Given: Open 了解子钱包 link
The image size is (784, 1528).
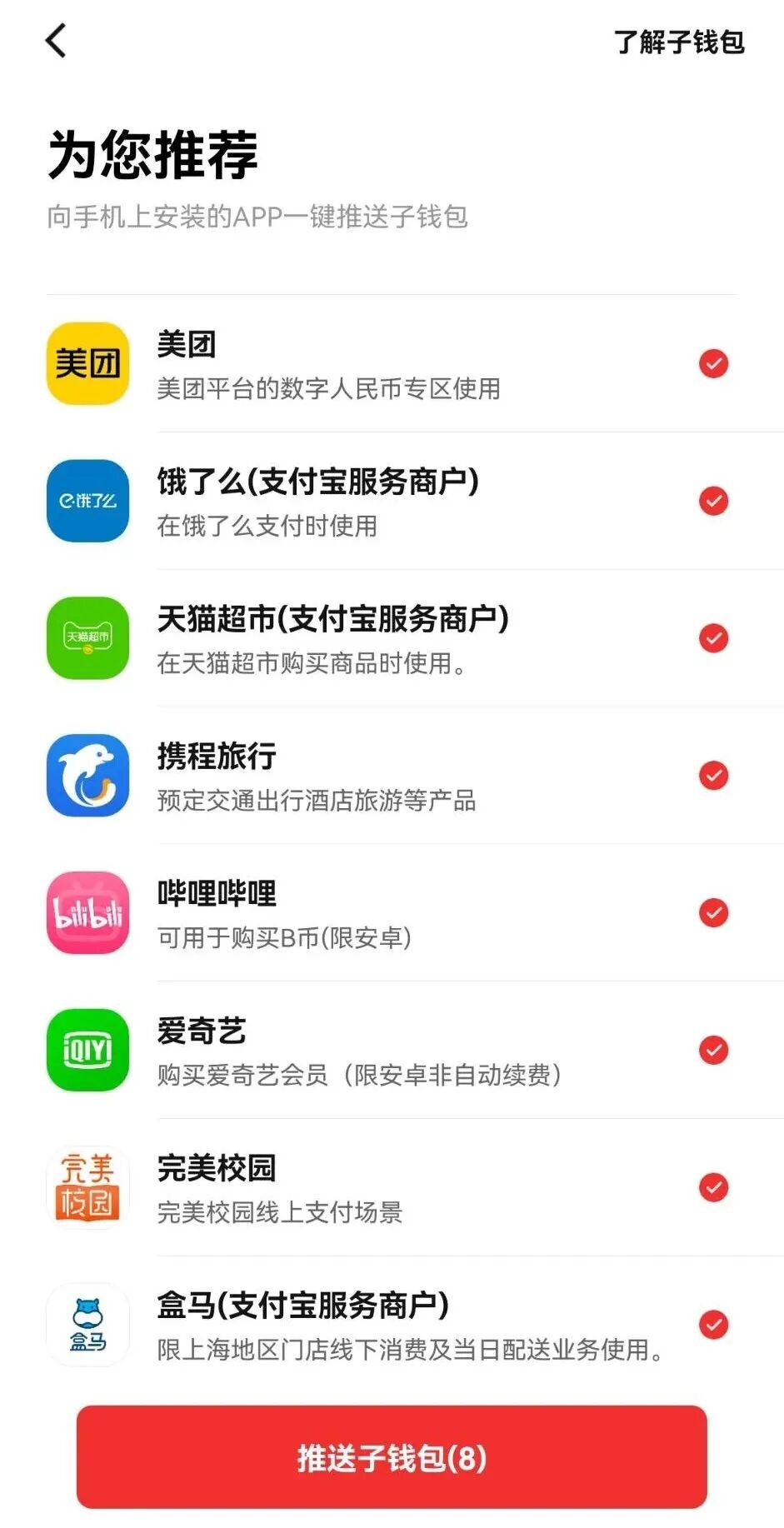Looking at the screenshot, I should pos(679,42).
